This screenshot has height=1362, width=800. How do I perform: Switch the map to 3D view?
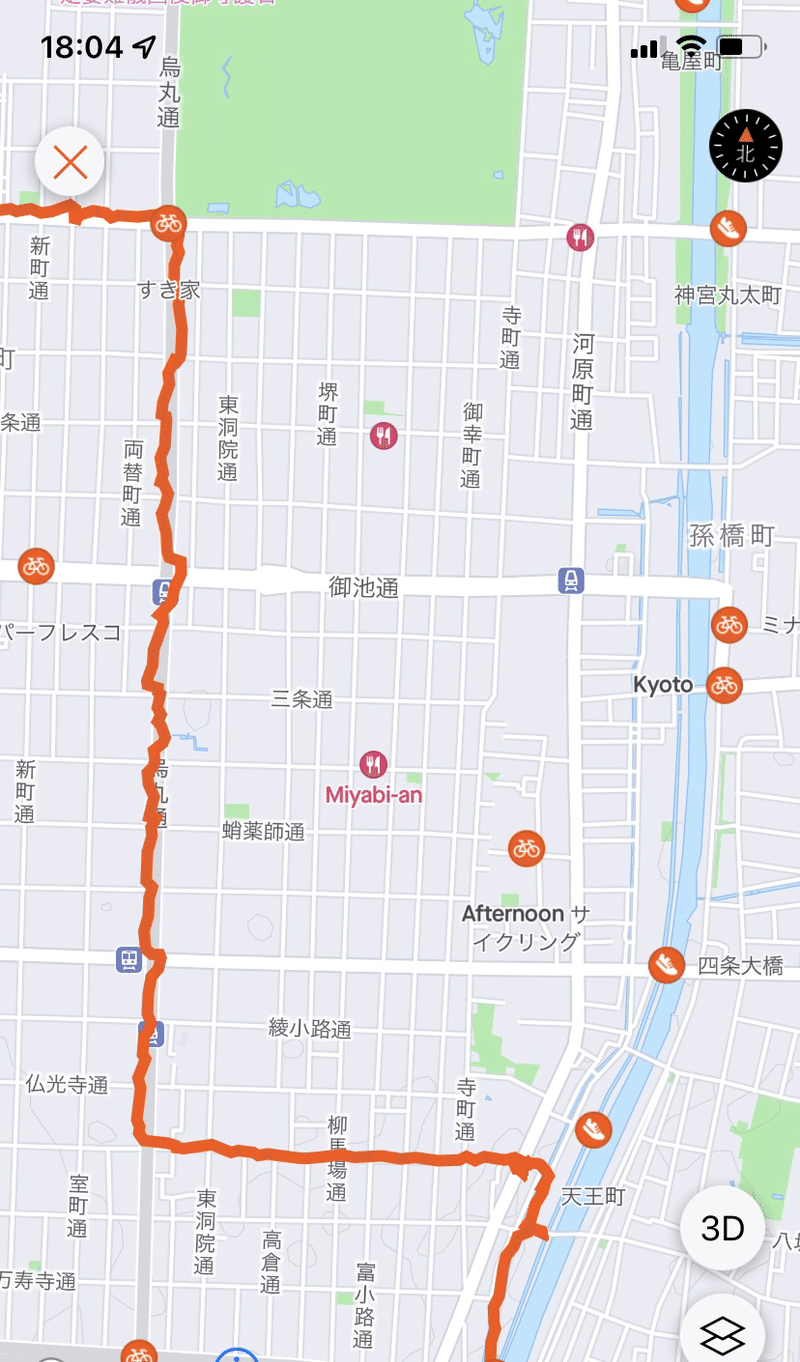723,1228
